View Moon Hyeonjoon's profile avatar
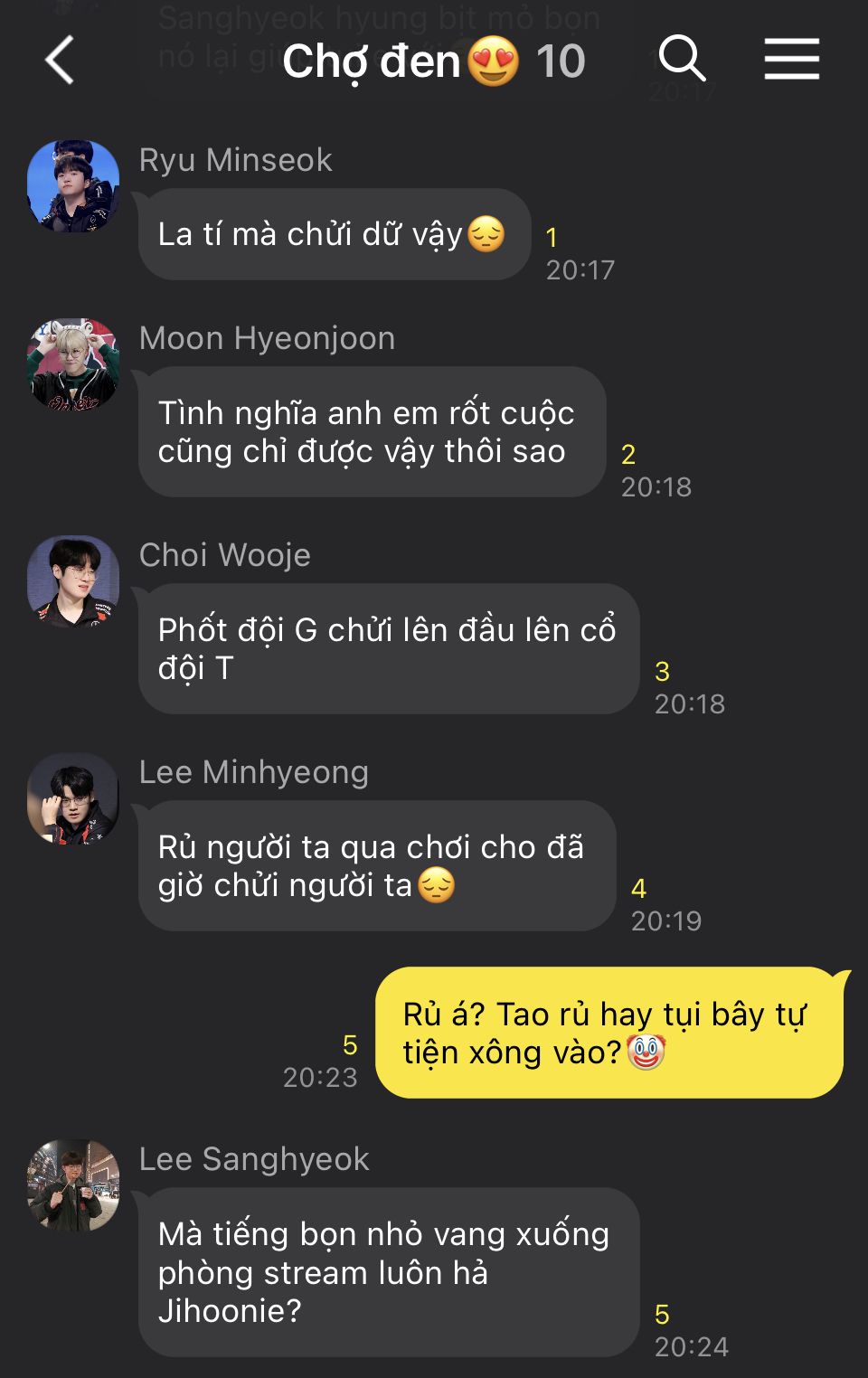Image resolution: width=868 pixels, height=1378 pixels. [x=73, y=363]
